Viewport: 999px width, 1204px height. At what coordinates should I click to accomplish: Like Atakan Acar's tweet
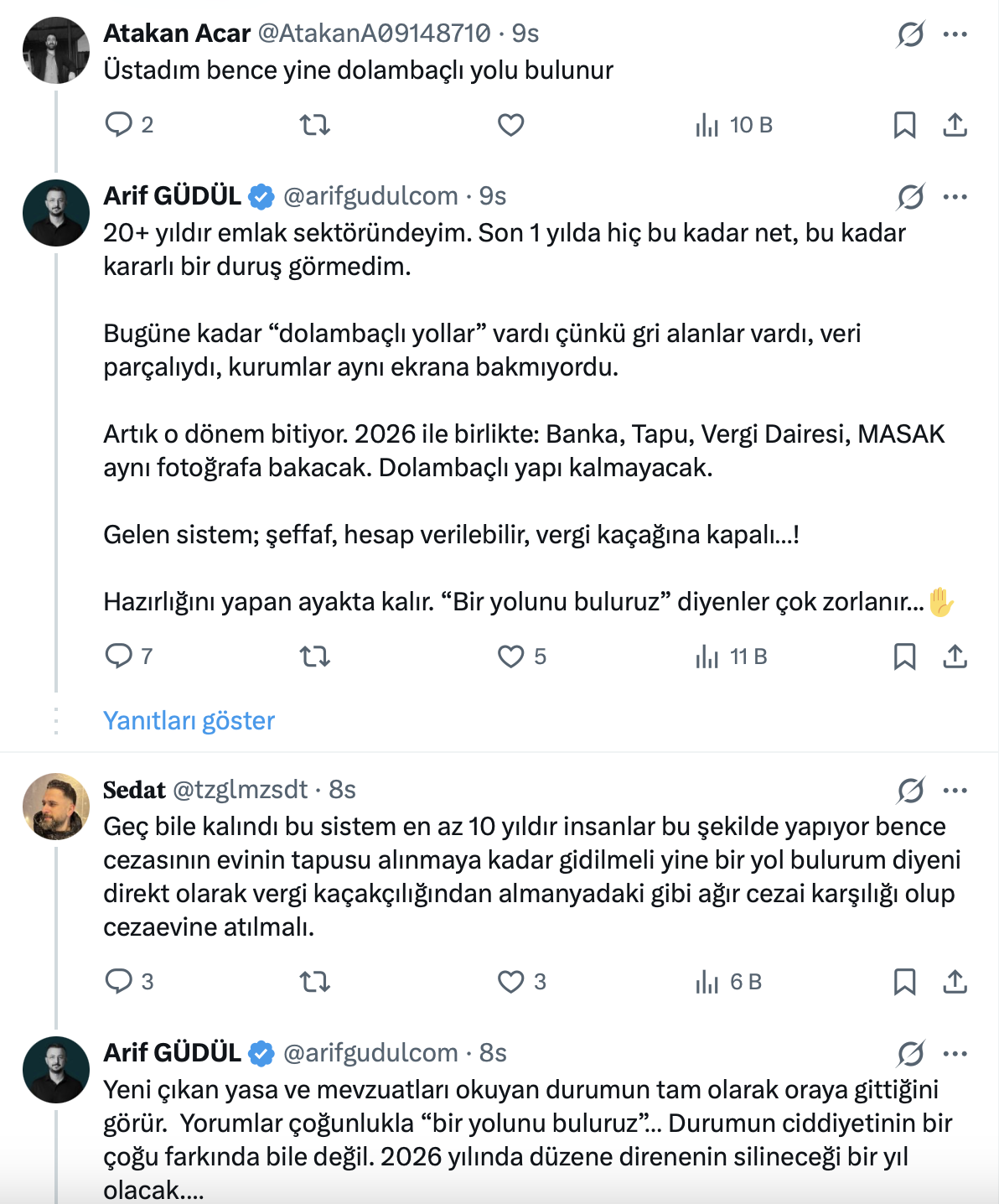510,125
